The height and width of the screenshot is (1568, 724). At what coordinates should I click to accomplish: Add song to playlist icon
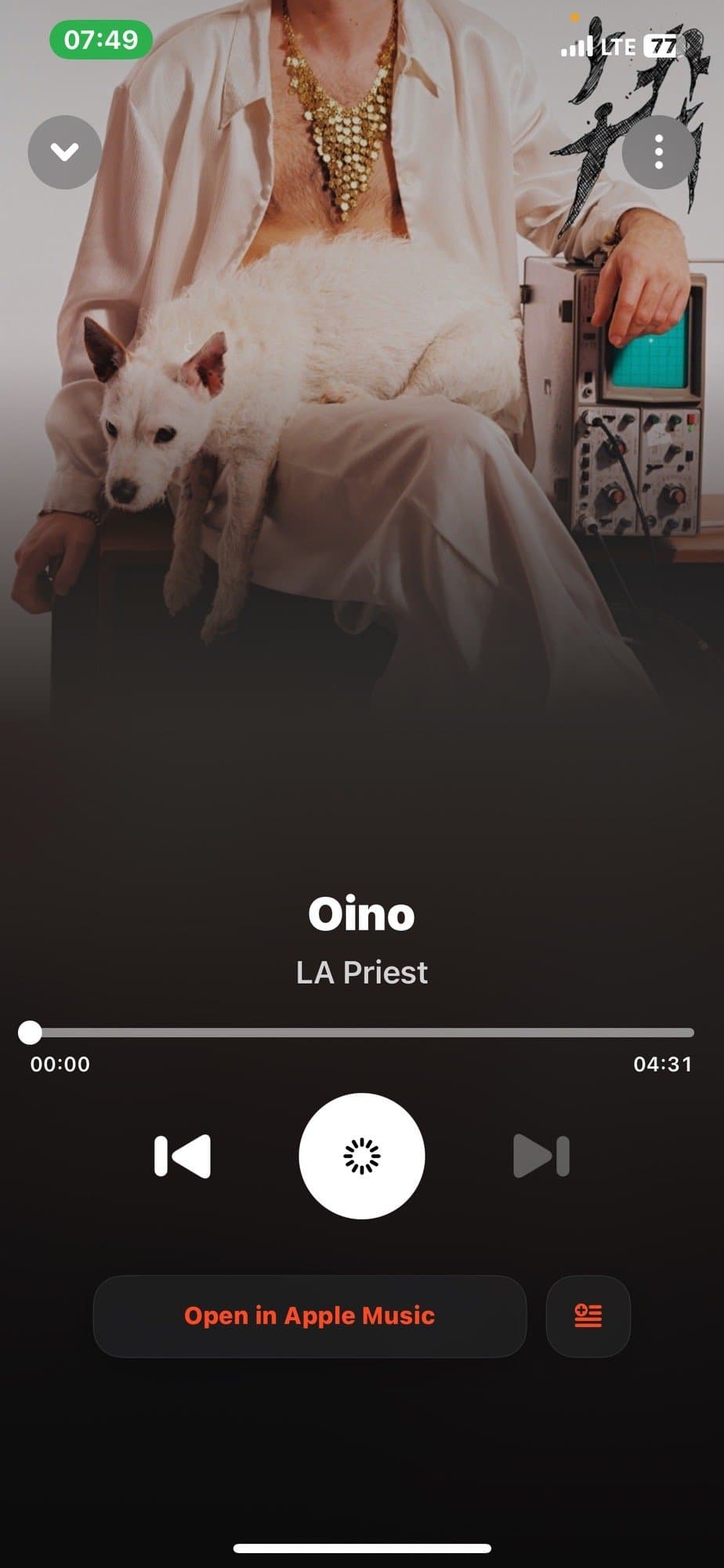[588, 1316]
